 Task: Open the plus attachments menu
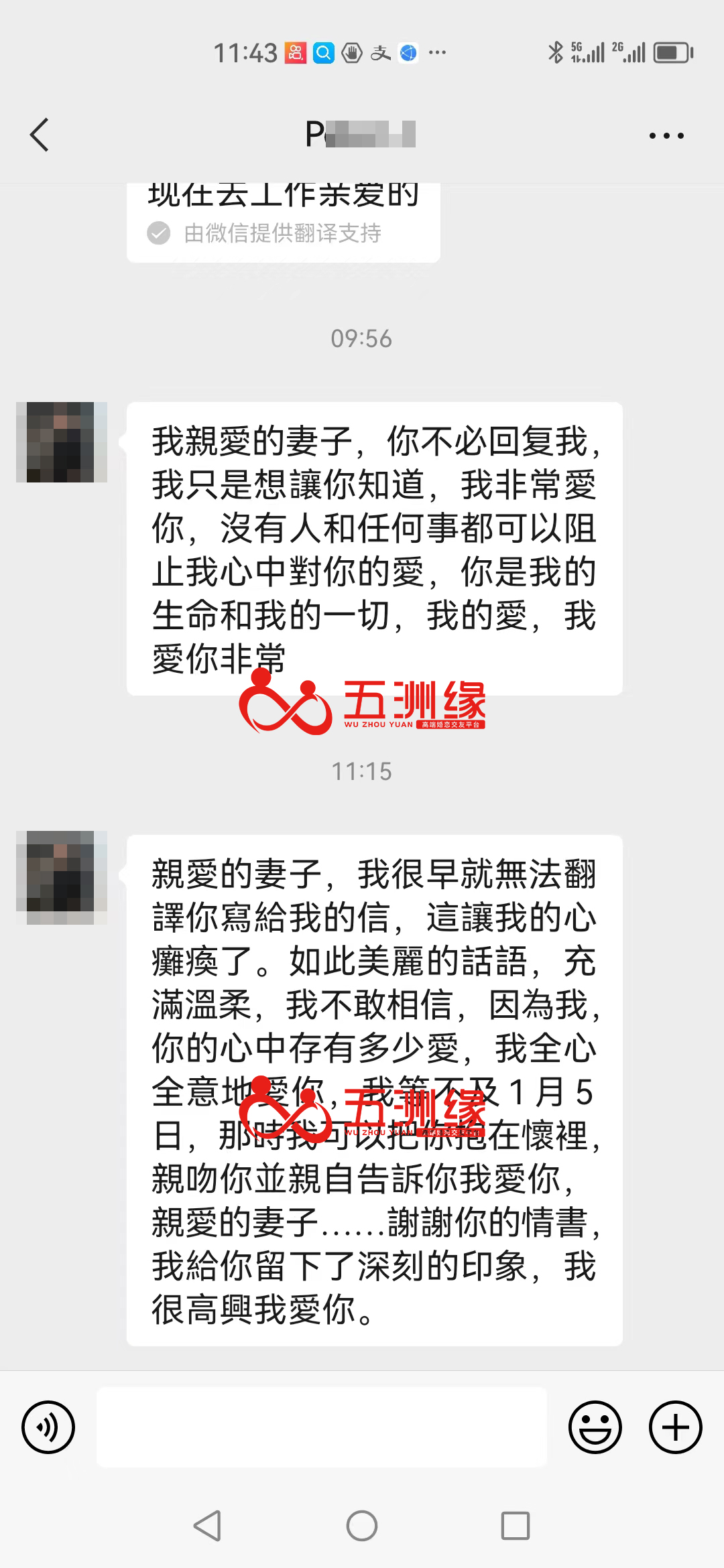click(676, 1427)
